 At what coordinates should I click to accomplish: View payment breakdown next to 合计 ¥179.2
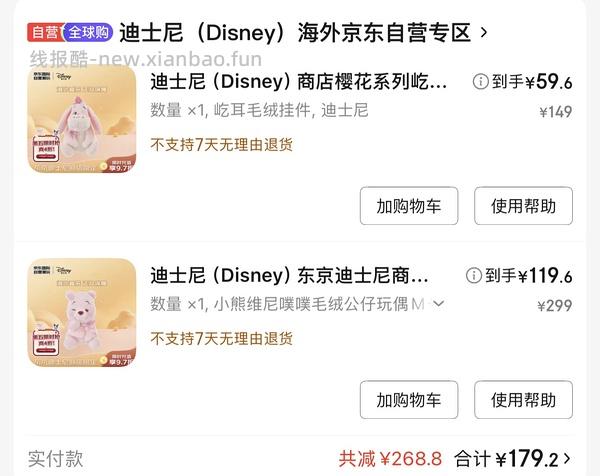(x=567, y=459)
